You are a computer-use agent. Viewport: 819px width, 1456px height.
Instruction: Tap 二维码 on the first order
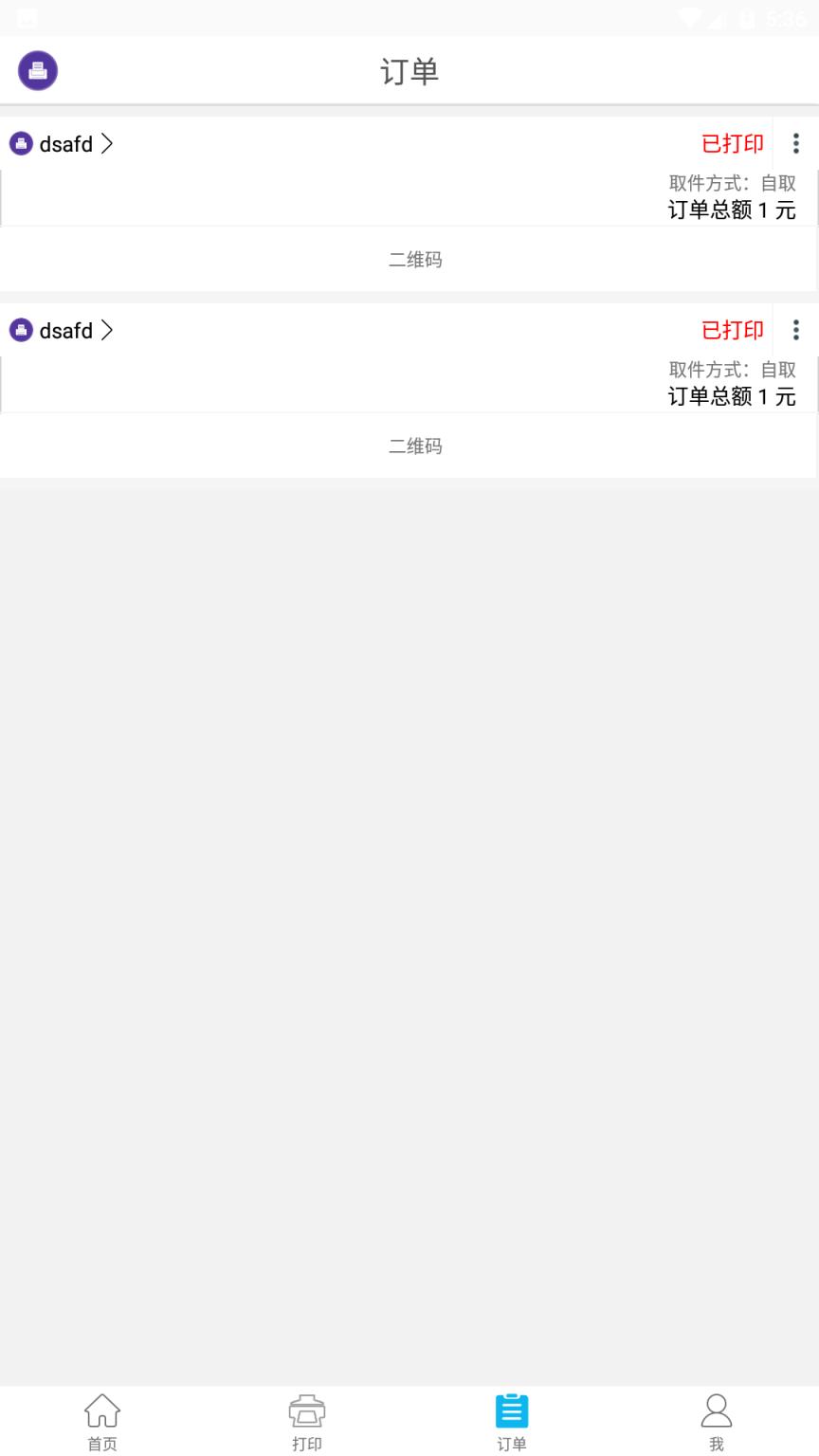pos(415,259)
